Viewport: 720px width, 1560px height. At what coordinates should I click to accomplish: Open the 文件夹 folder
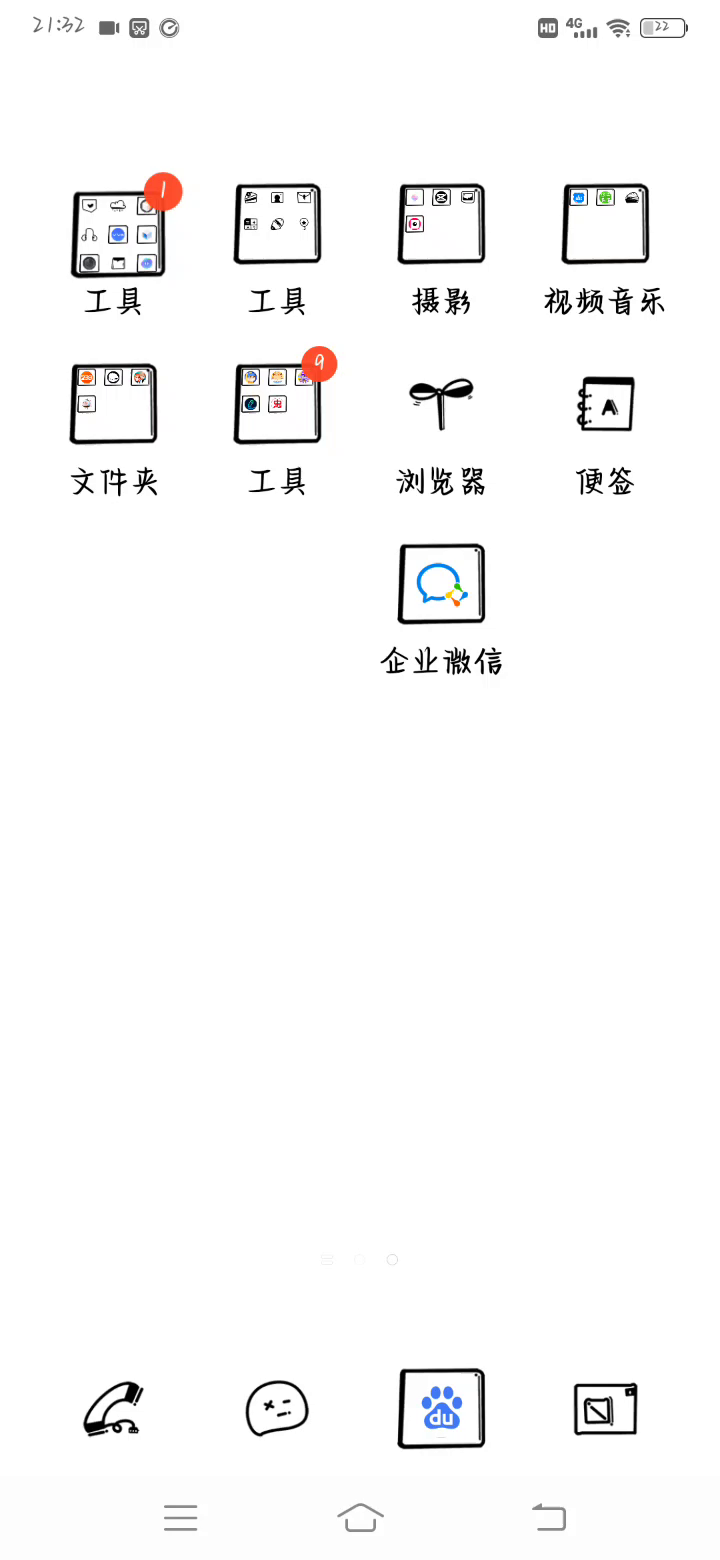[114, 403]
